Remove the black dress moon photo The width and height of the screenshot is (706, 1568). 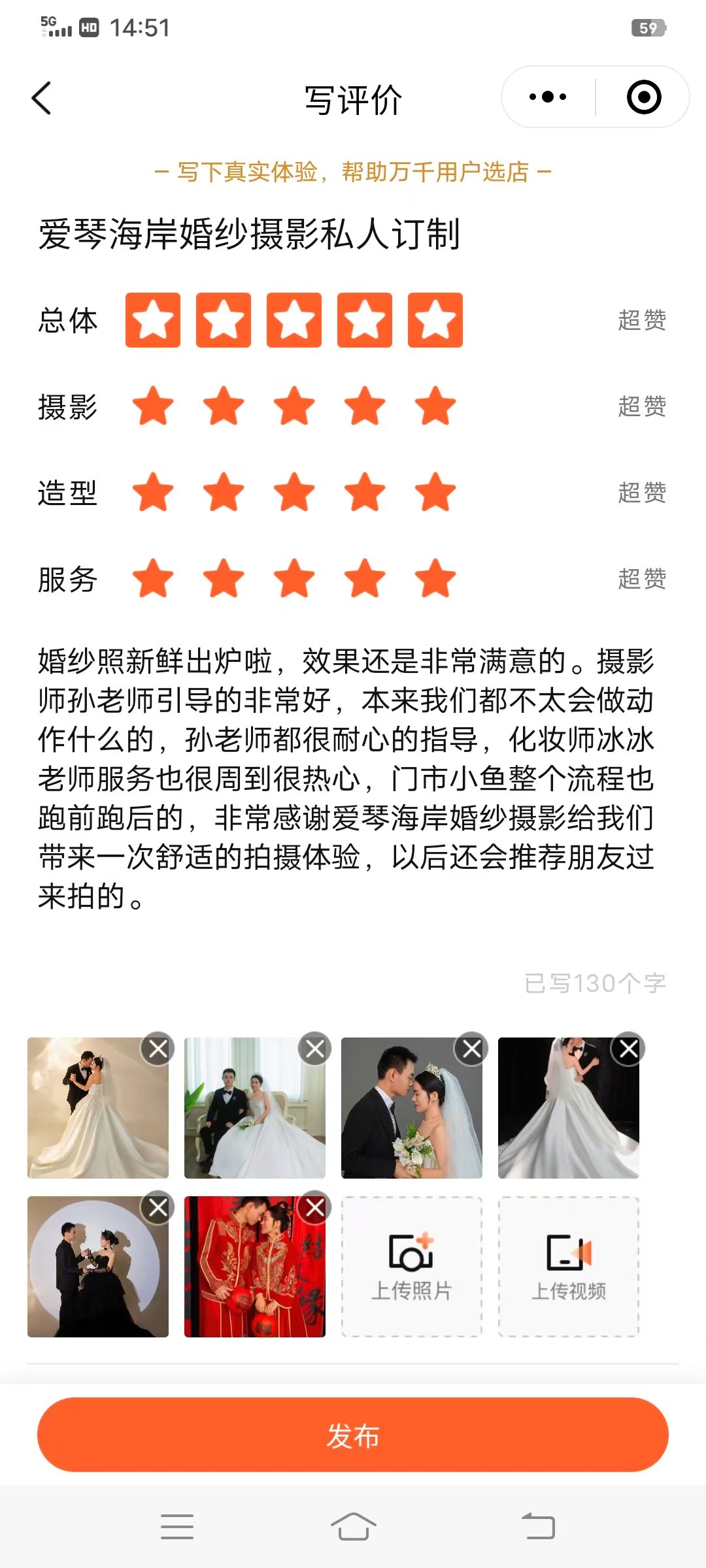click(x=158, y=1208)
